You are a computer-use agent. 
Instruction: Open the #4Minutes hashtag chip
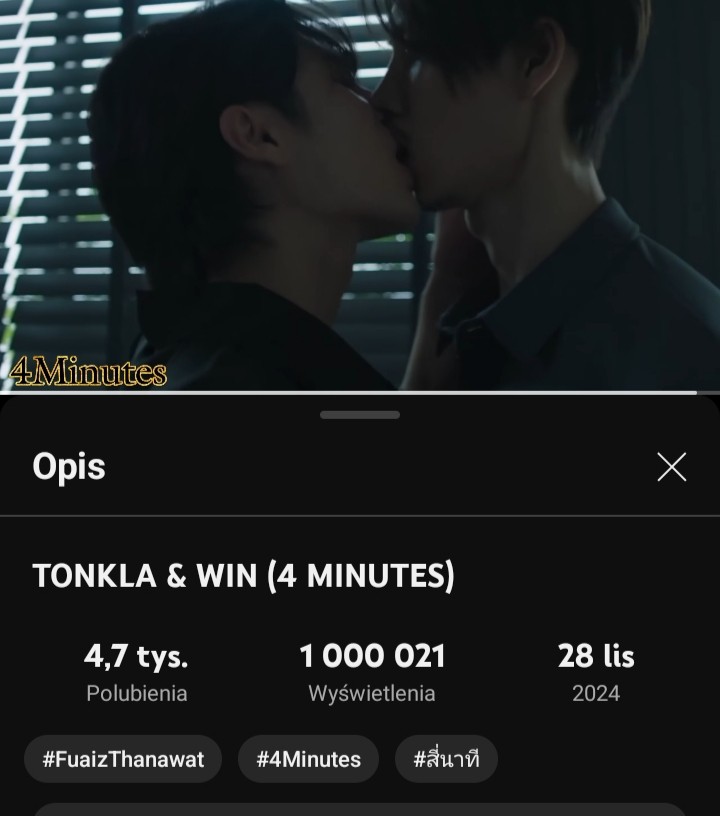[308, 759]
